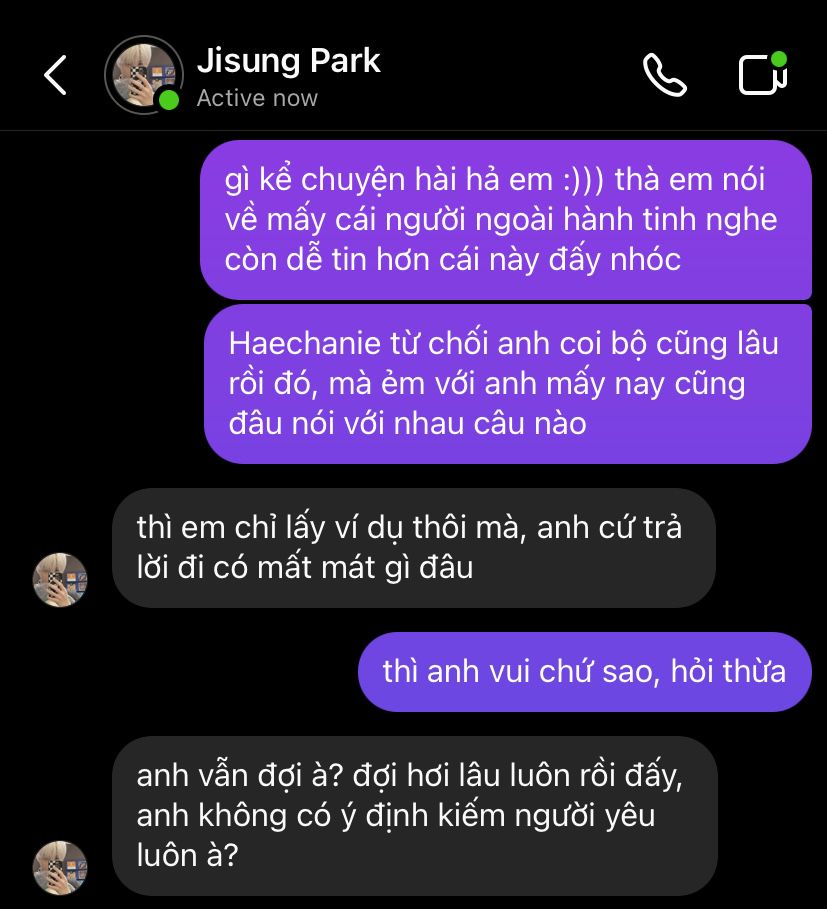The height and width of the screenshot is (909, 827).
Task: Start a voice call with Jisung Park
Action: pyautogui.click(x=665, y=75)
